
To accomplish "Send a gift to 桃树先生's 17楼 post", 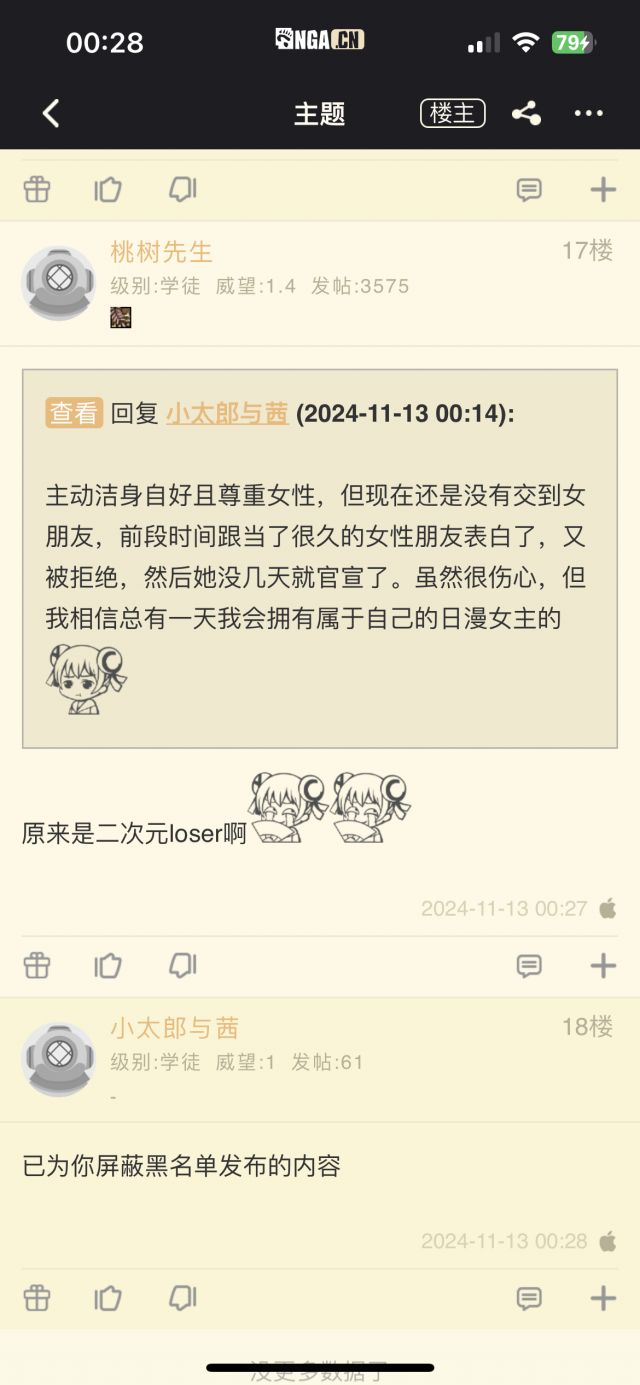I will [37, 965].
